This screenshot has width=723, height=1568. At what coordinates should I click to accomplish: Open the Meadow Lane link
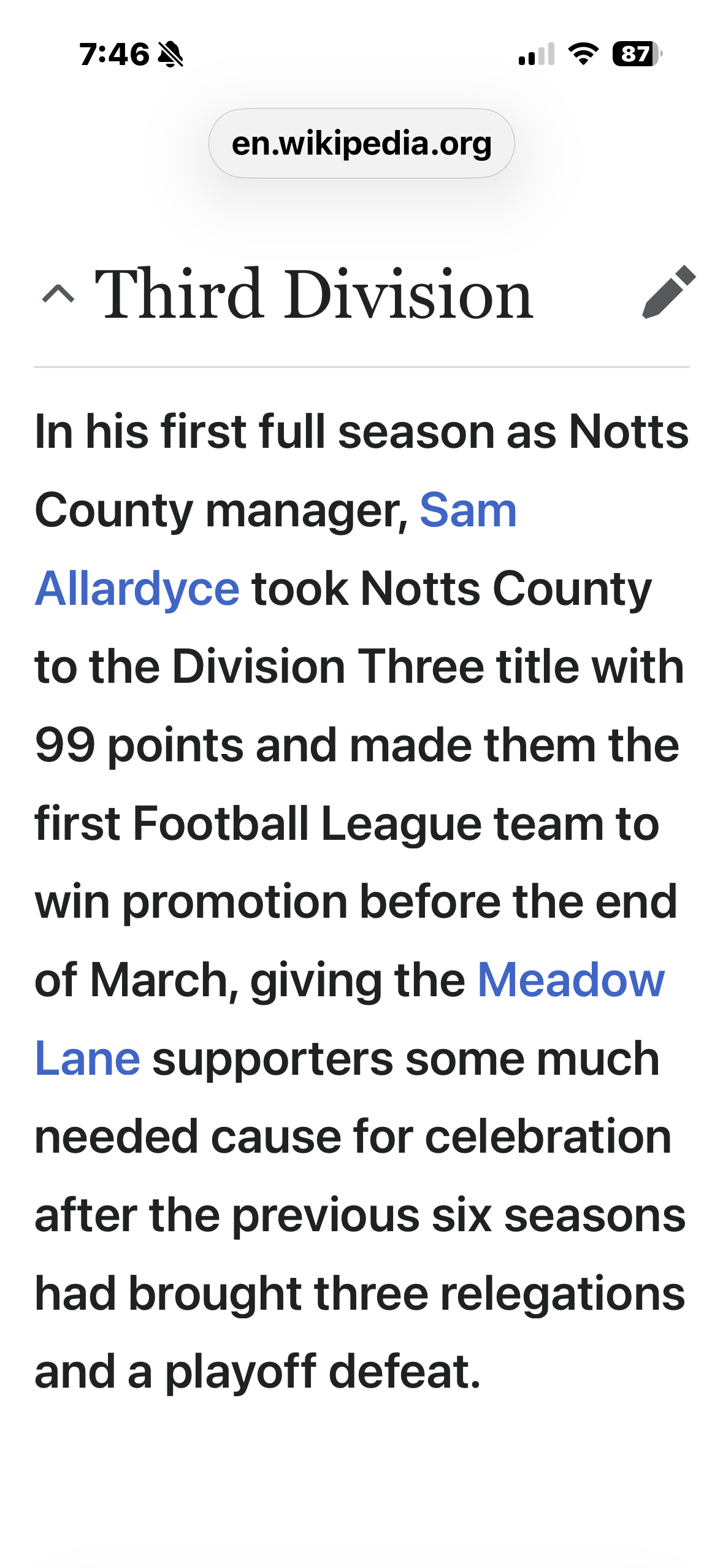tap(571, 980)
